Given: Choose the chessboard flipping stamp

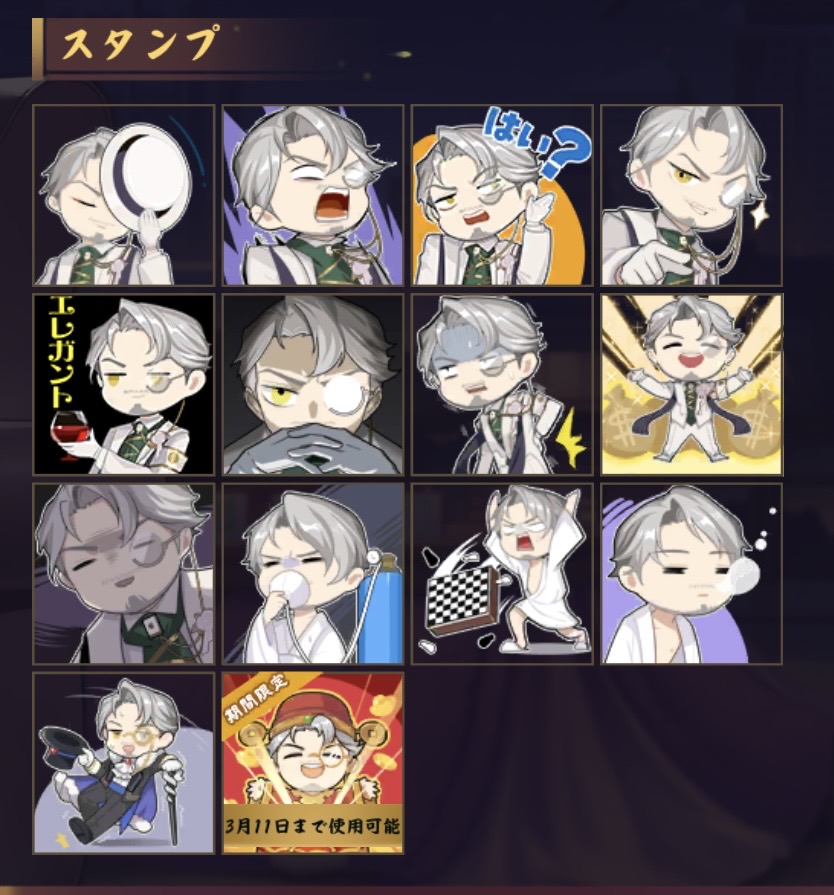Looking at the screenshot, I should [502, 574].
